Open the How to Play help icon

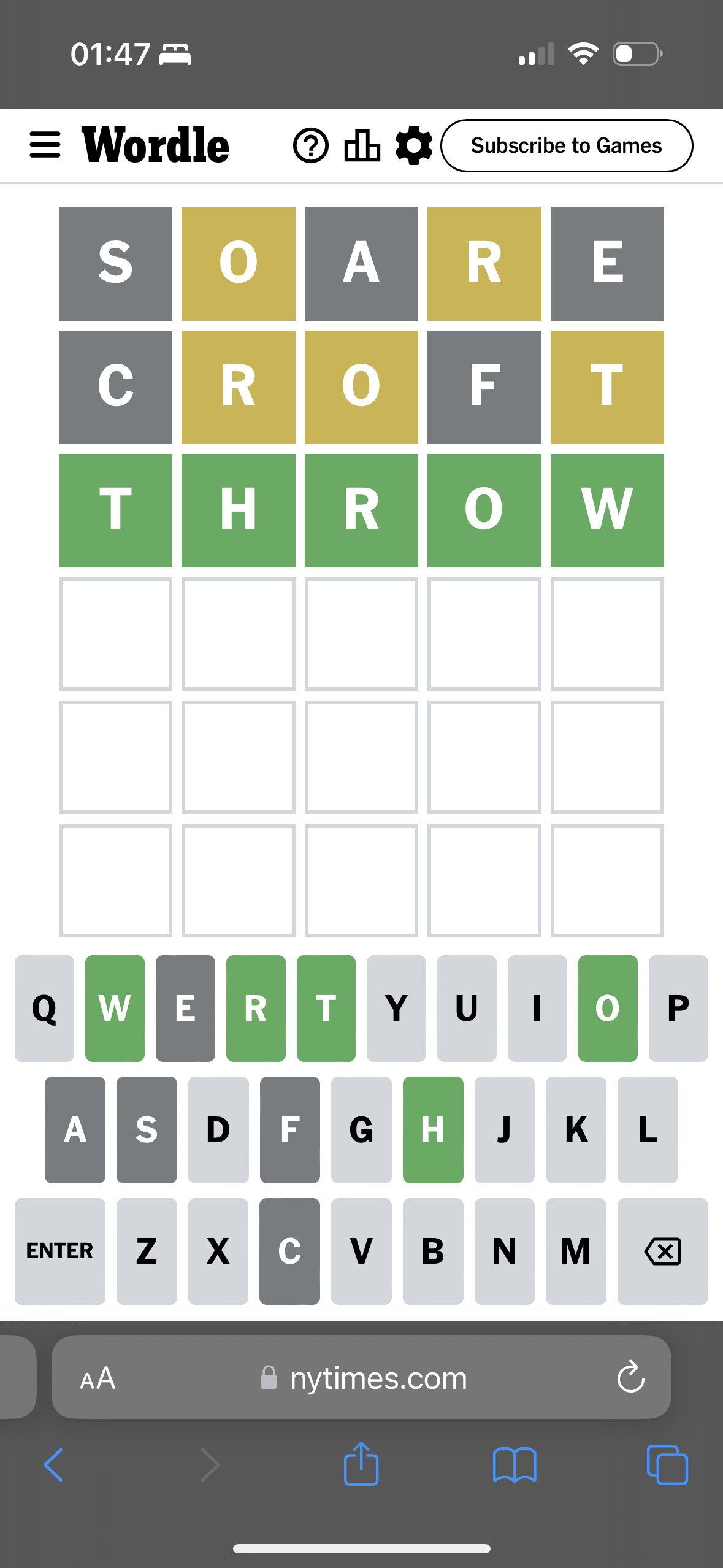[311, 145]
